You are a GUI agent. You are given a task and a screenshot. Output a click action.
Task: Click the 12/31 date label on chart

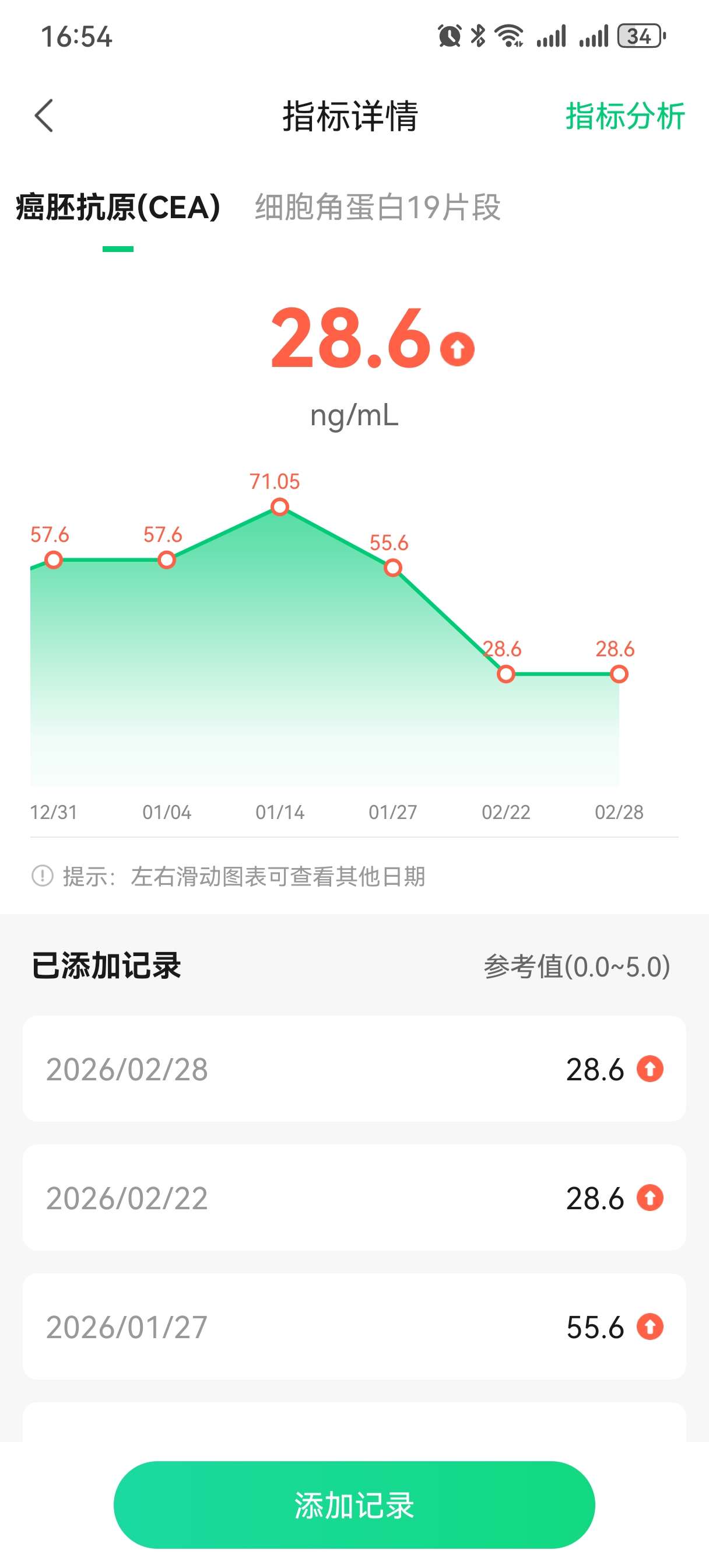point(53,811)
